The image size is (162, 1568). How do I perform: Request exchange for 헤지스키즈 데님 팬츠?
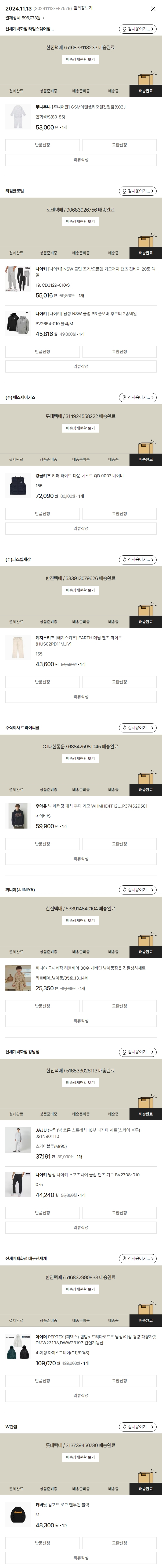pyautogui.click(x=119, y=682)
